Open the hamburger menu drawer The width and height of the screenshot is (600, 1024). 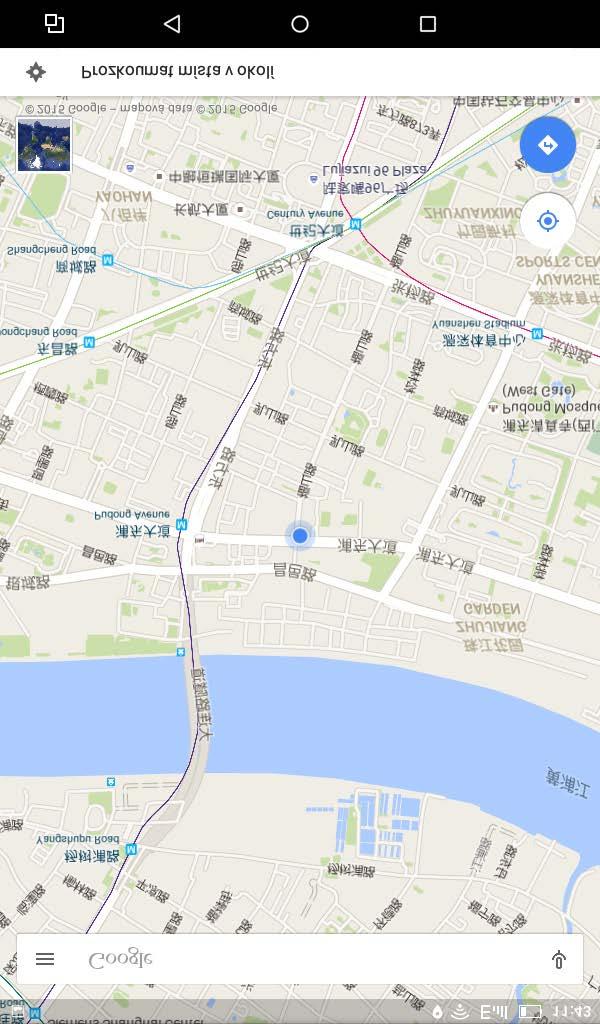(45, 959)
